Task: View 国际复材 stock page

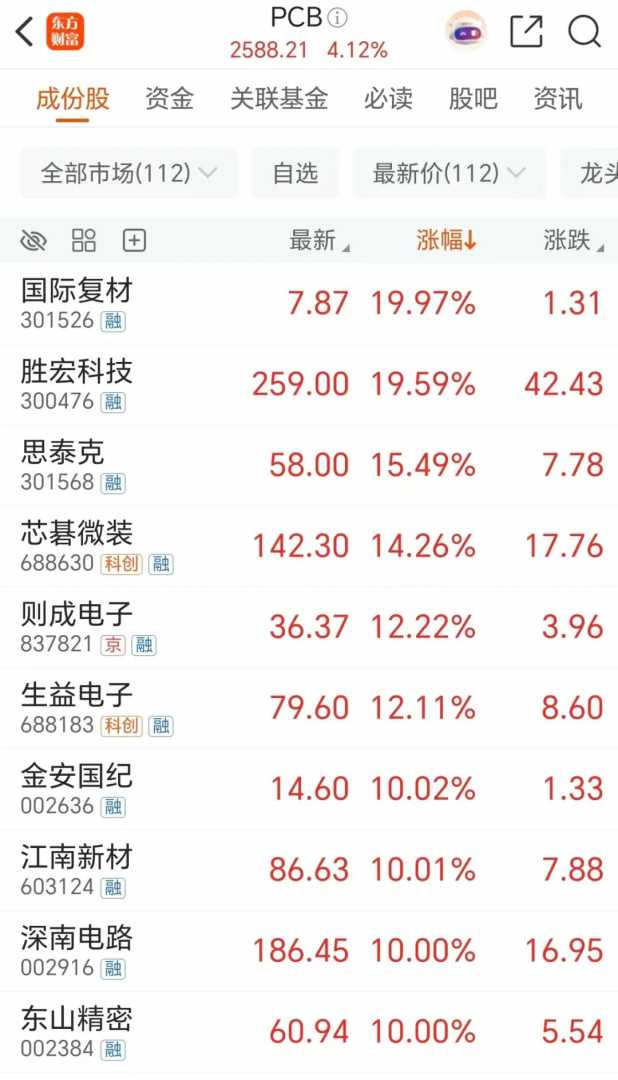Action: coord(77,291)
